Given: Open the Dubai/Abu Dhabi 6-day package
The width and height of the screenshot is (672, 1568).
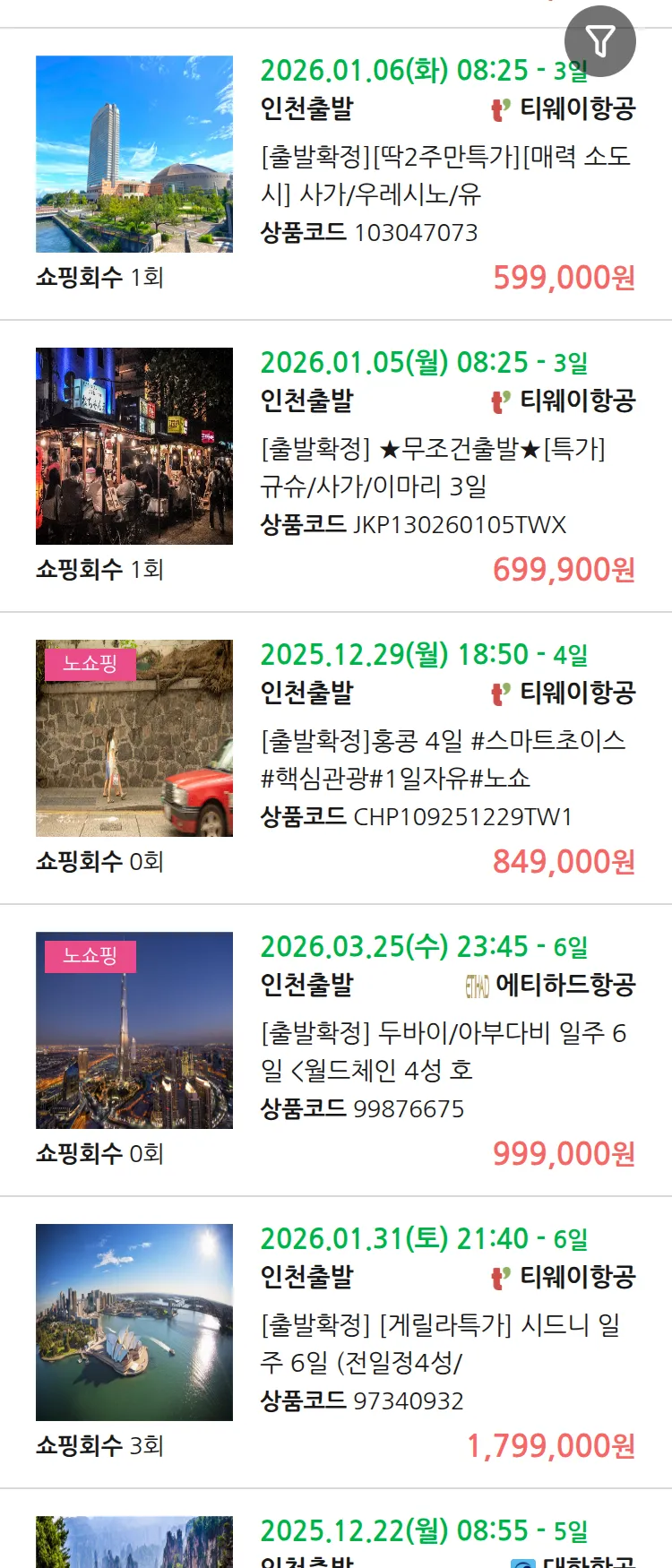Looking at the screenshot, I should point(443,1051).
